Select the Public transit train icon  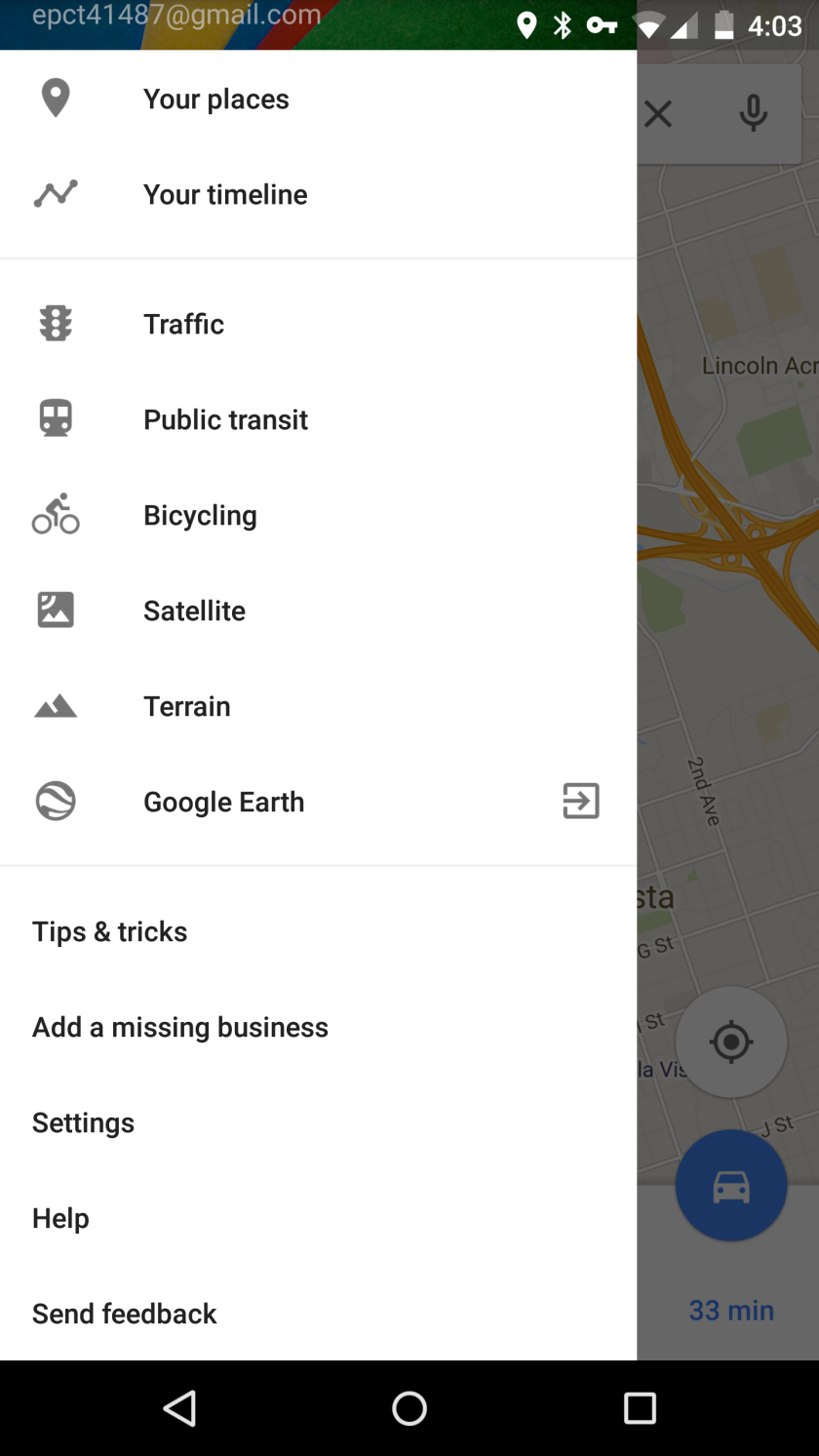(x=55, y=417)
